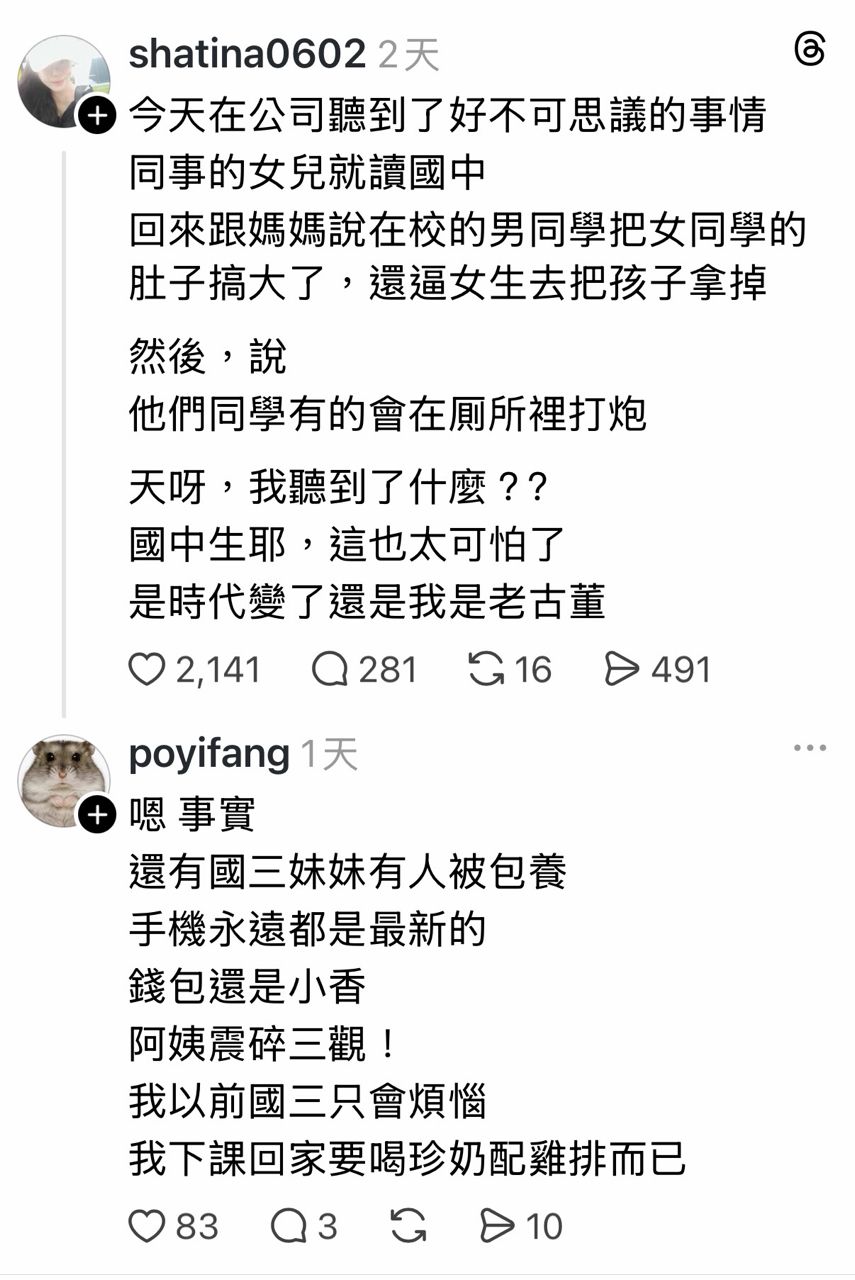Tap the Threads logo icon
855x1280 pixels.
(809, 49)
